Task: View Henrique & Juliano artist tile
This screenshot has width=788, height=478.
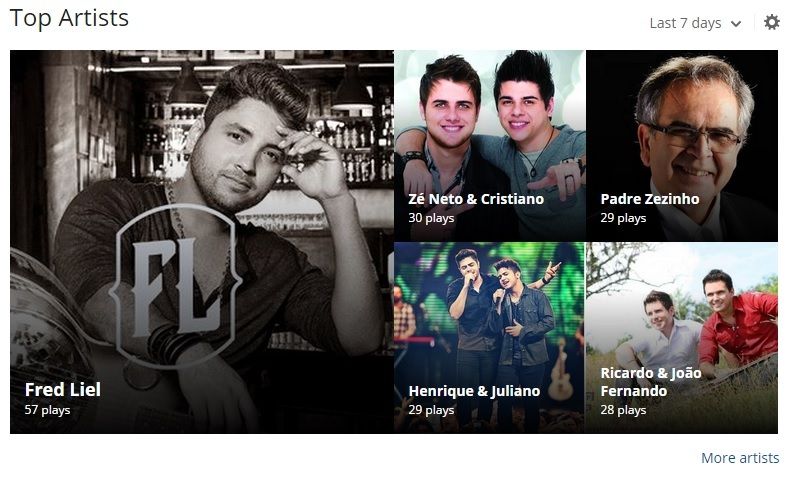Action: click(x=489, y=337)
